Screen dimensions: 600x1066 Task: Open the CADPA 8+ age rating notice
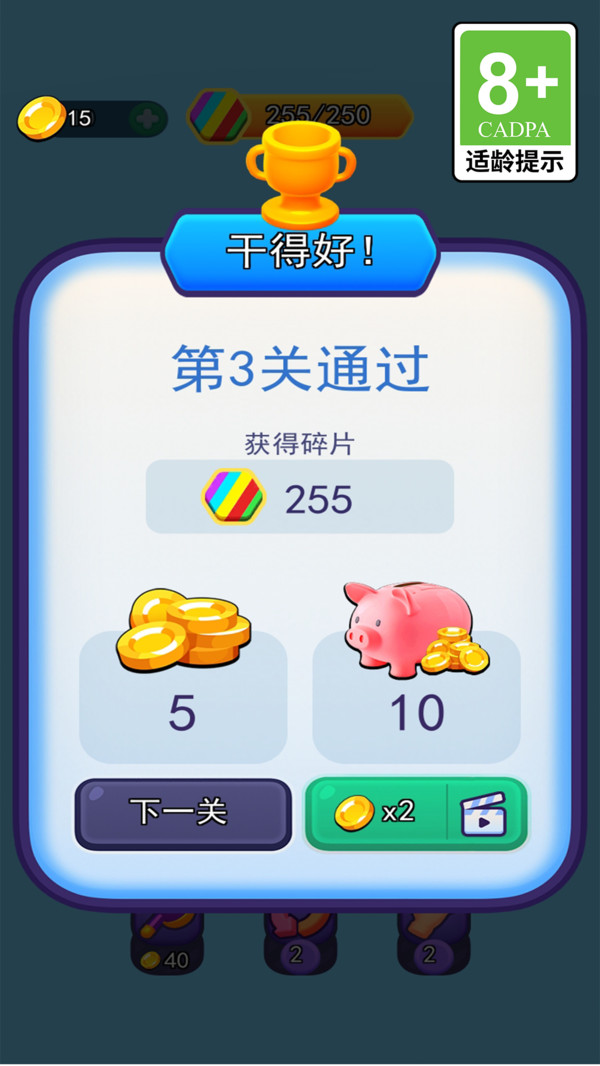515,102
